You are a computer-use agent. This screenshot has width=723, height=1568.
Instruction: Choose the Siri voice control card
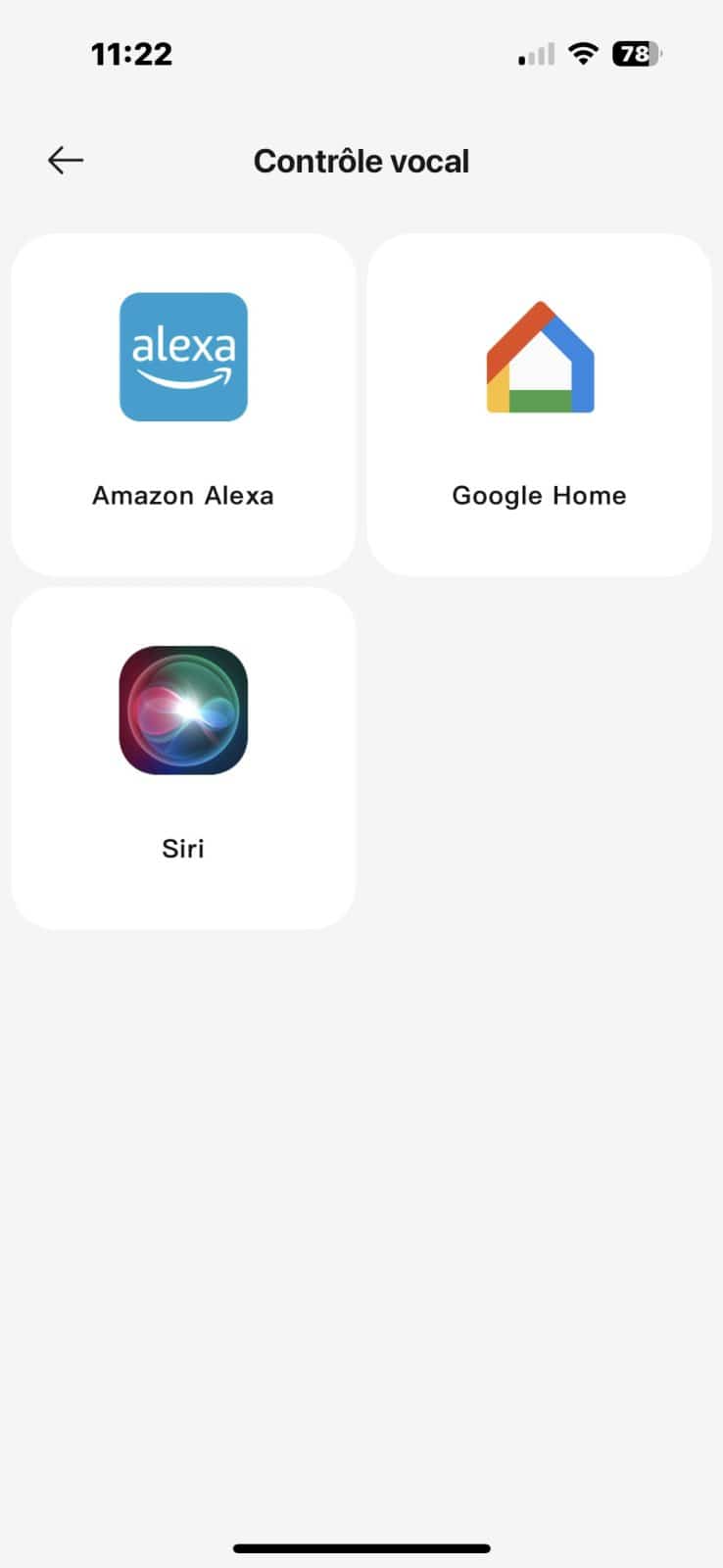click(183, 758)
